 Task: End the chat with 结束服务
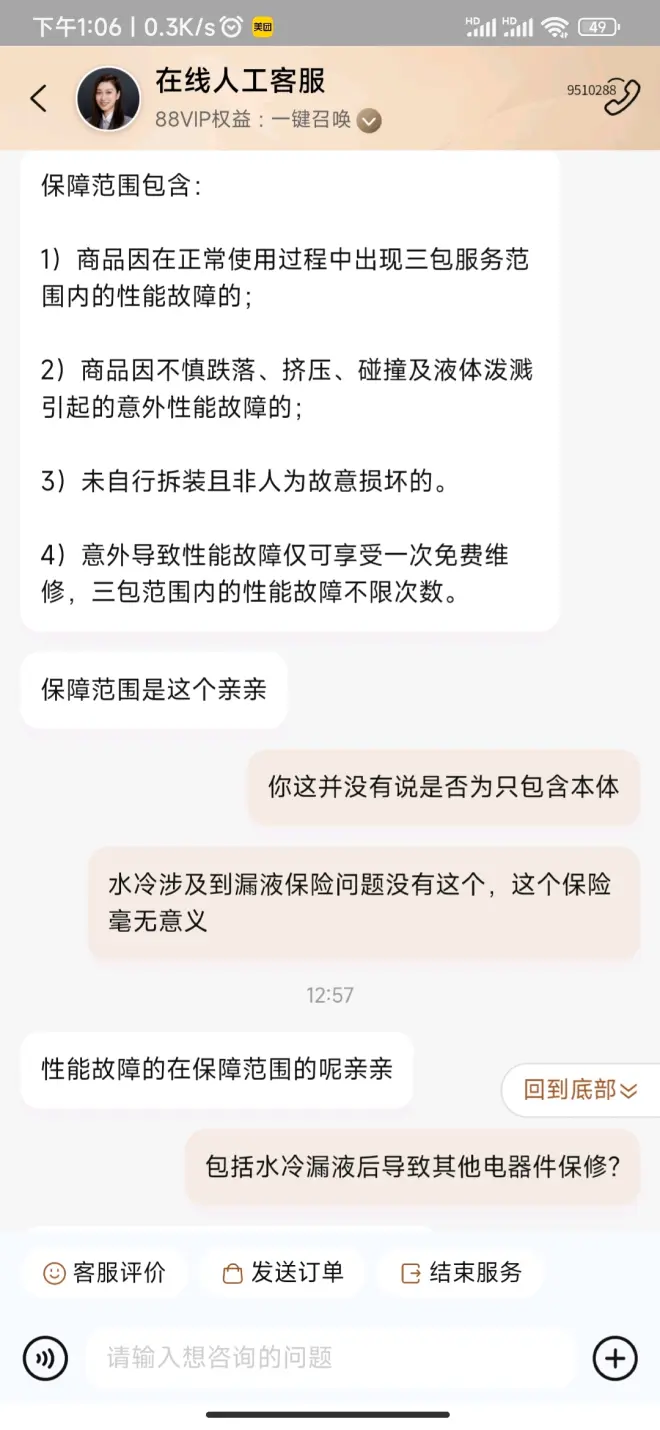pos(461,1273)
